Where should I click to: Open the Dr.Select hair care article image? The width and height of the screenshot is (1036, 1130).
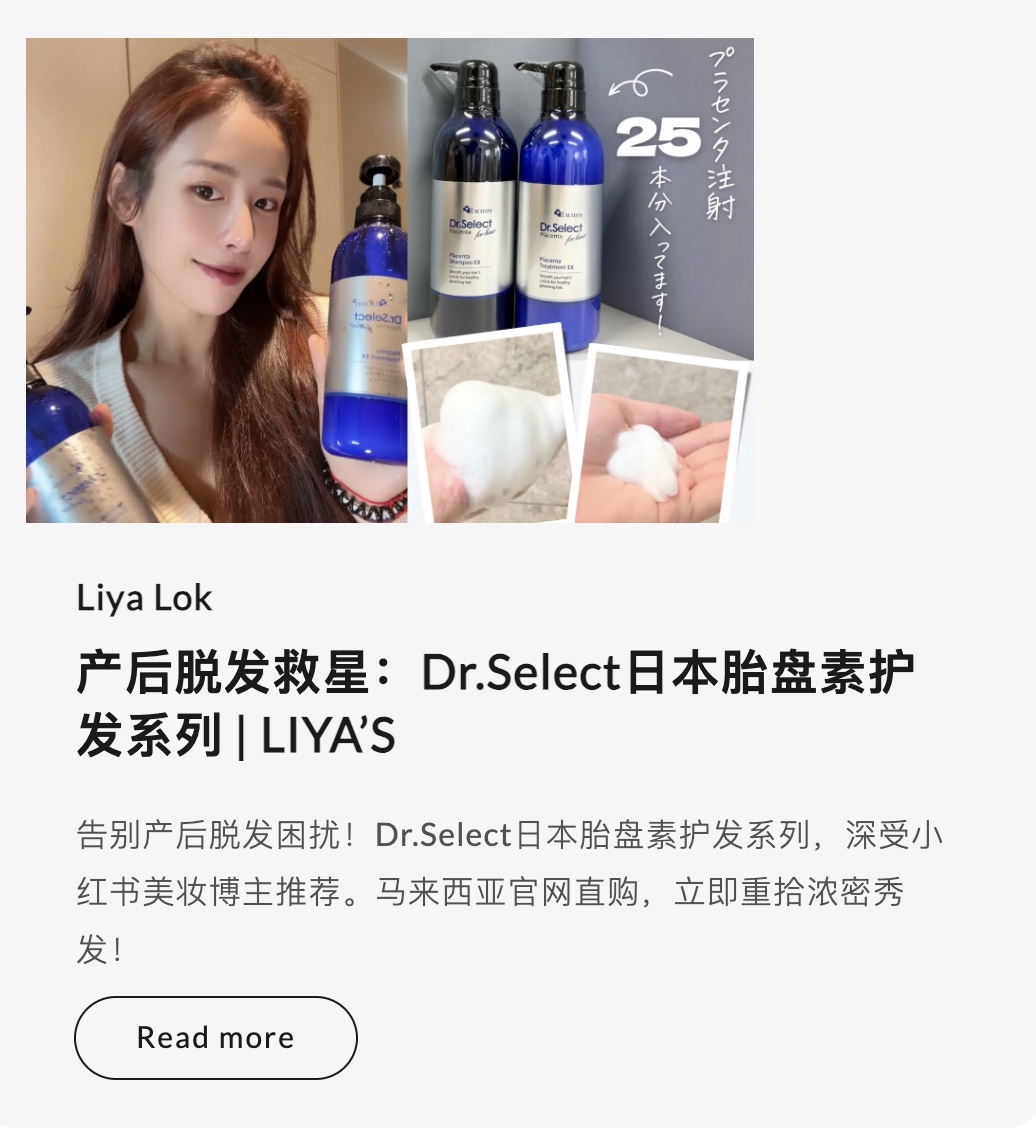click(390, 280)
